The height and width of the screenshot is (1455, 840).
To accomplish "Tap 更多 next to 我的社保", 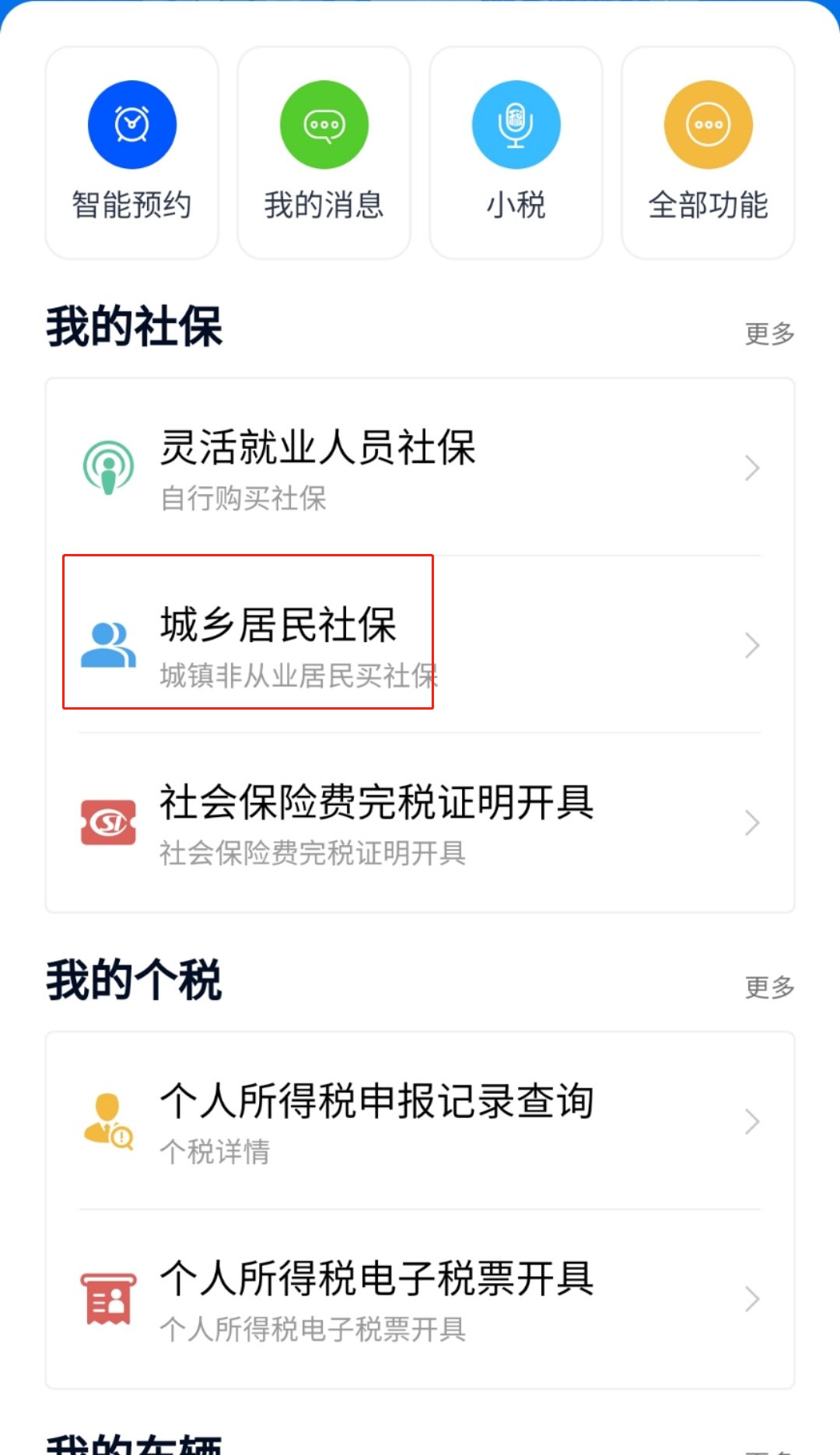I will point(769,334).
